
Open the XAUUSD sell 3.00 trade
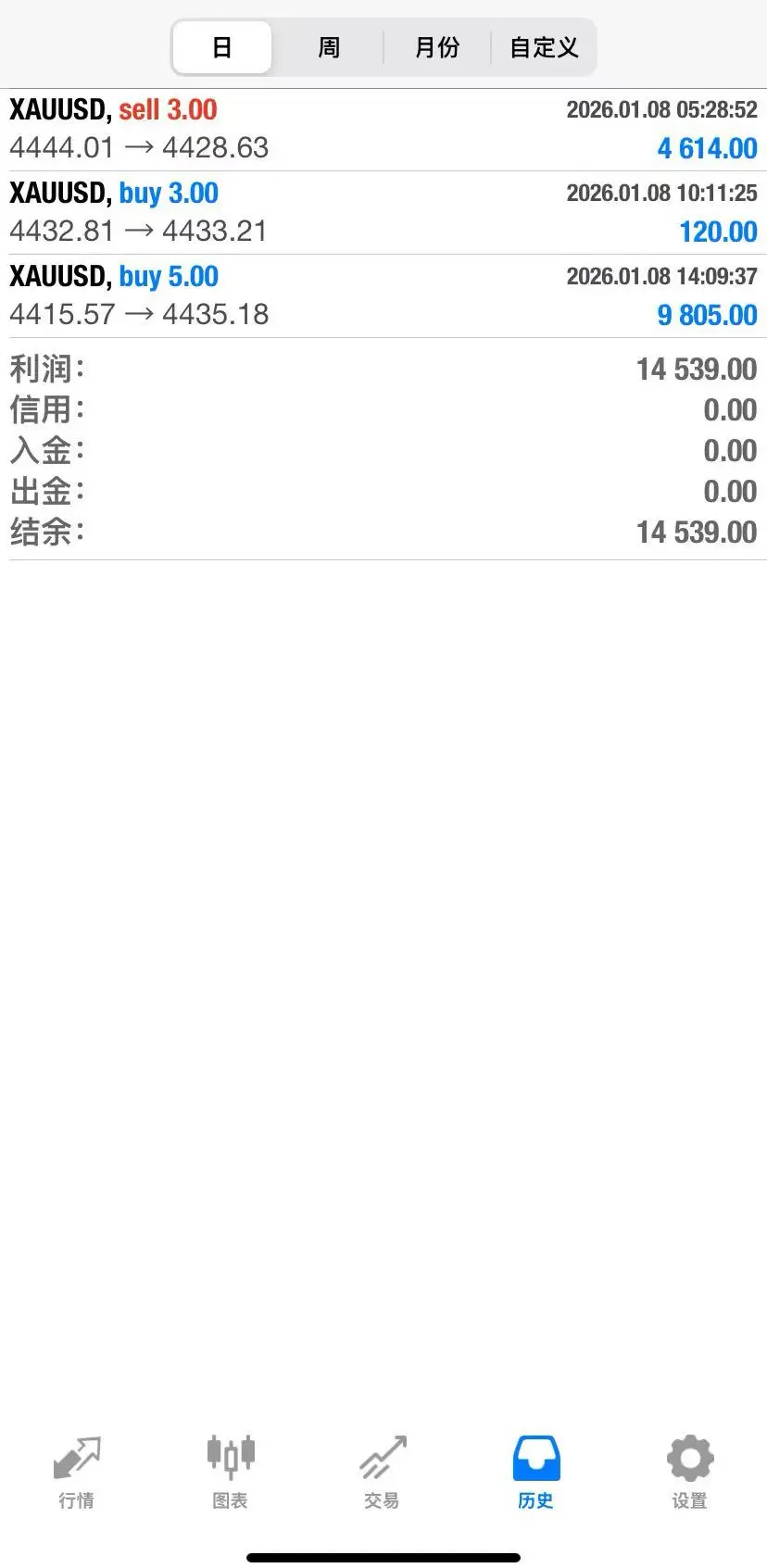[x=383, y=129]
